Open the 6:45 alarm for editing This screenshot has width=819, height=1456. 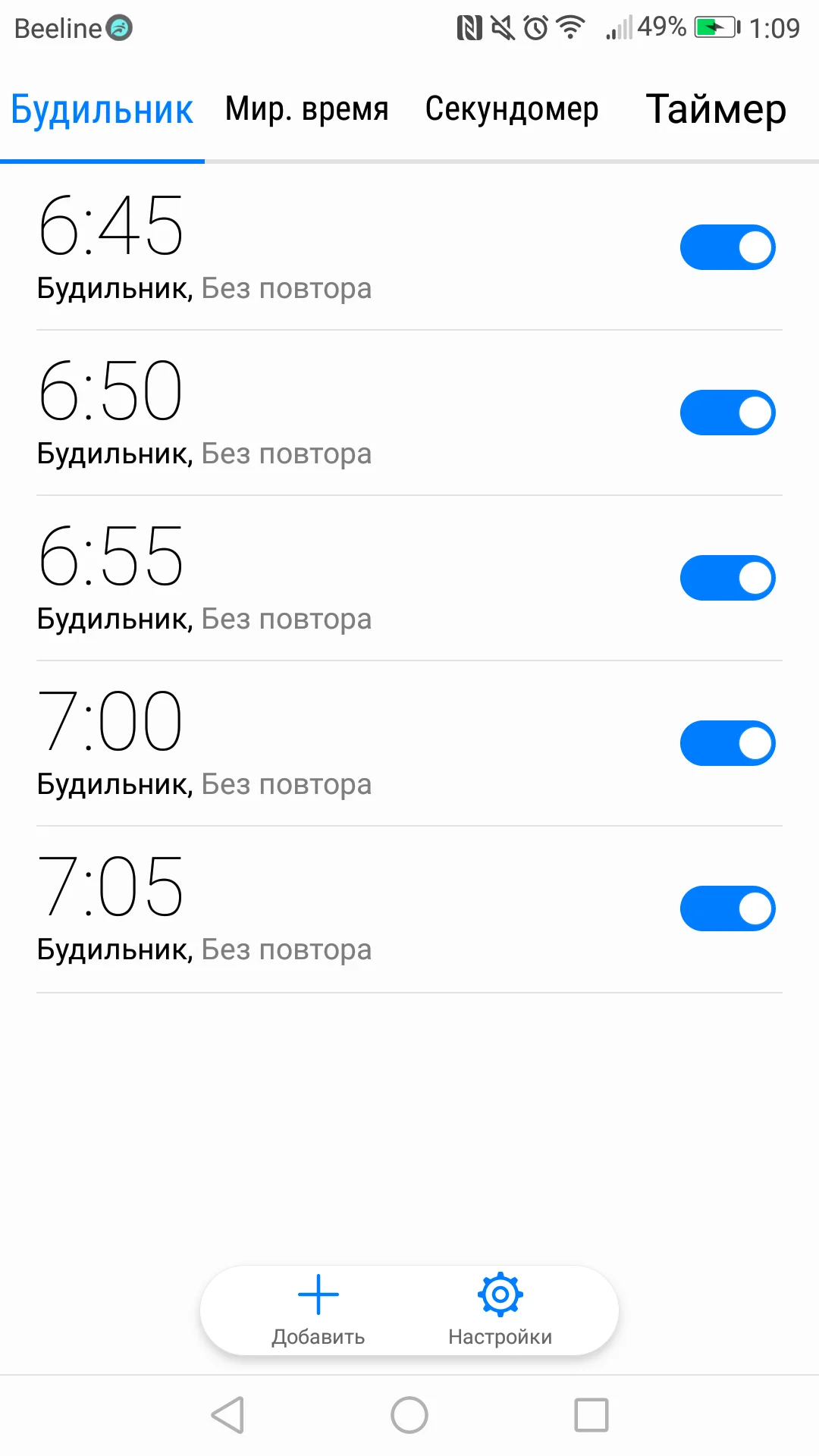point(303,243)
